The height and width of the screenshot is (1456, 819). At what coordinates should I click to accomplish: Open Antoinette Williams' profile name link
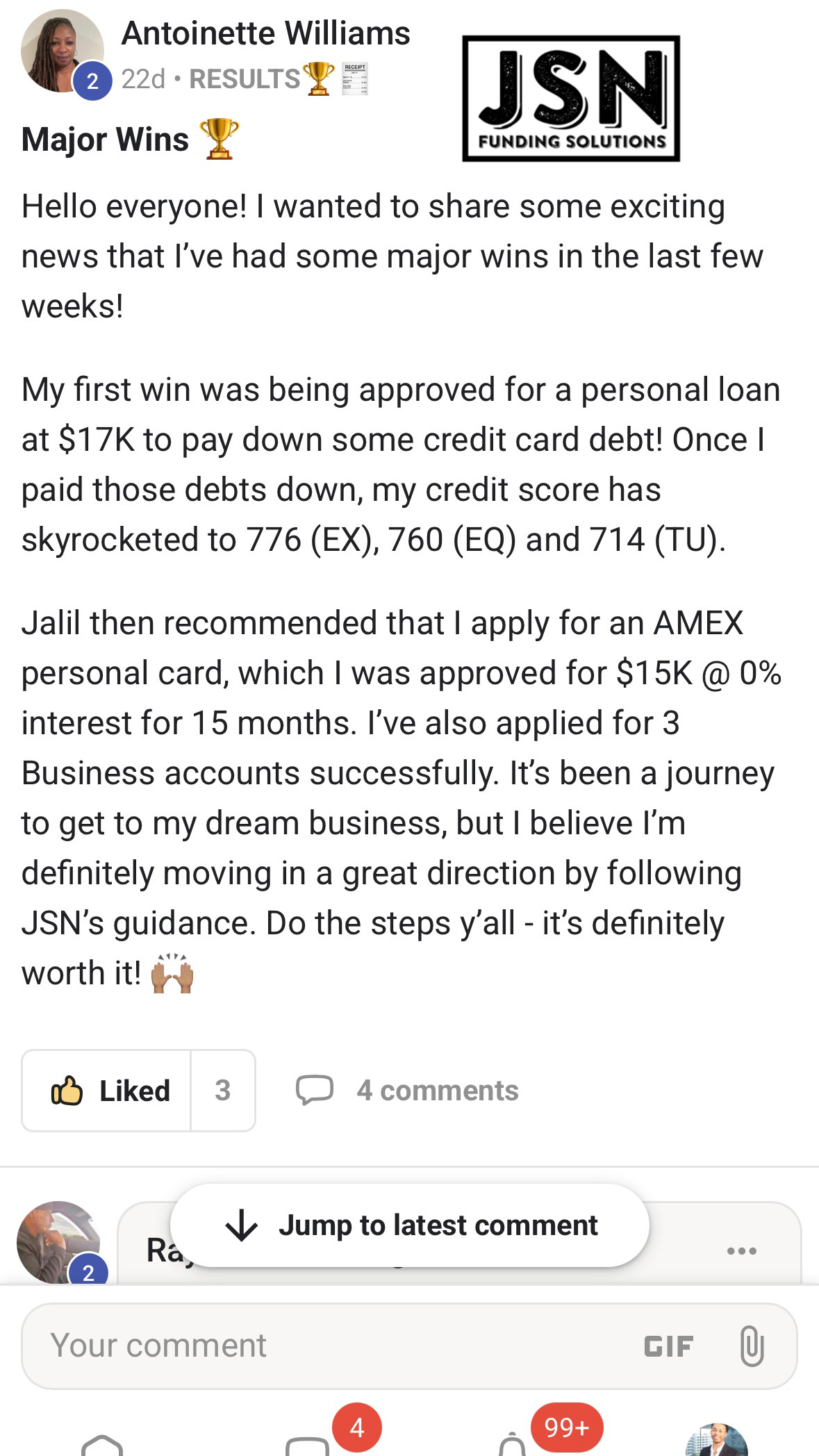point(265,33)
